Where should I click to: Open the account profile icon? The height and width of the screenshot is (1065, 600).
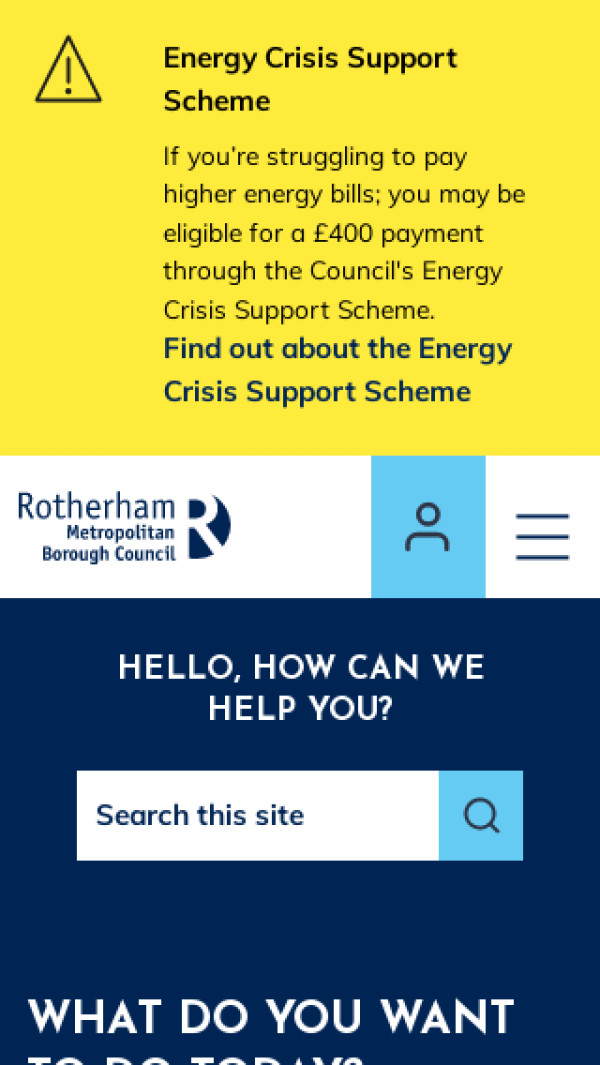[428, 527]
